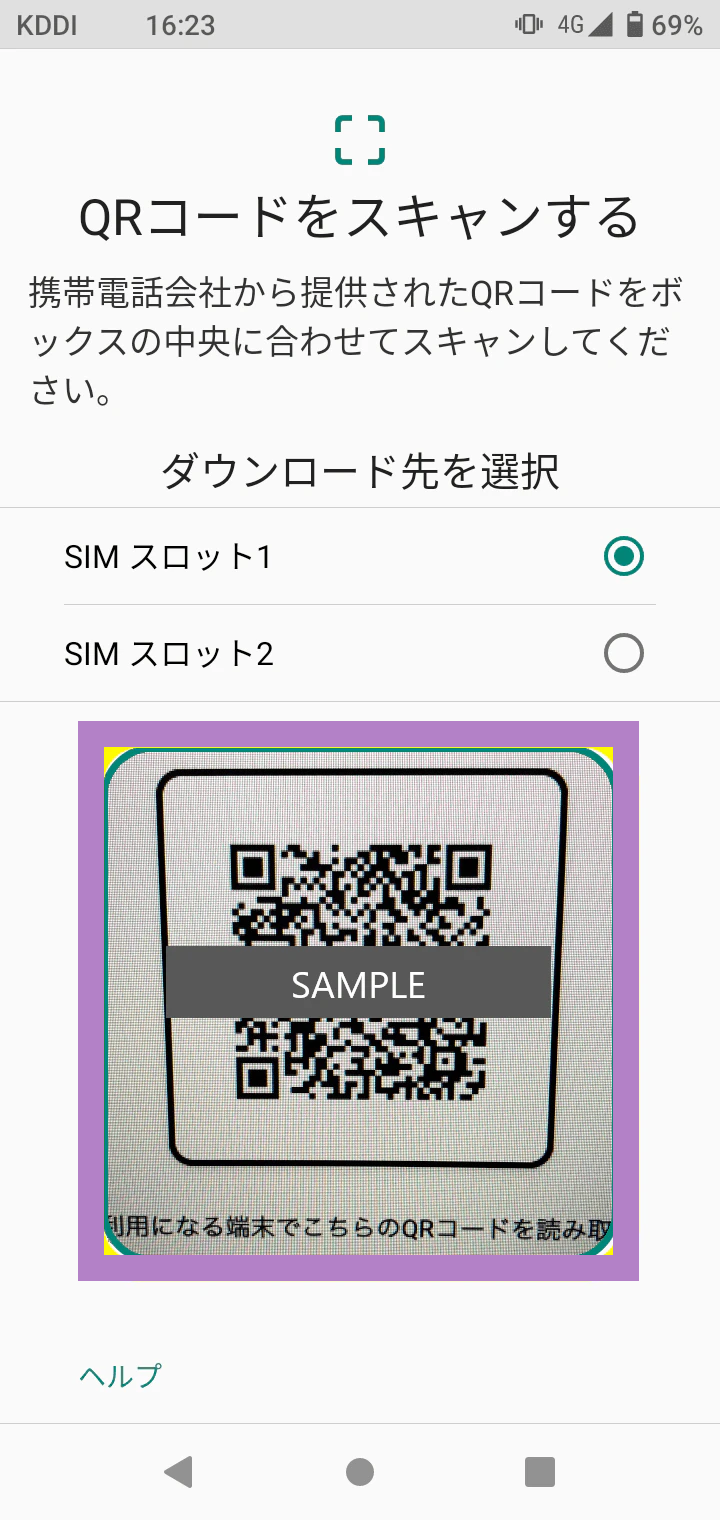Select SIM スロット1 as download destination
This screenshot has height=1520, width=720.
pos(623,556)
